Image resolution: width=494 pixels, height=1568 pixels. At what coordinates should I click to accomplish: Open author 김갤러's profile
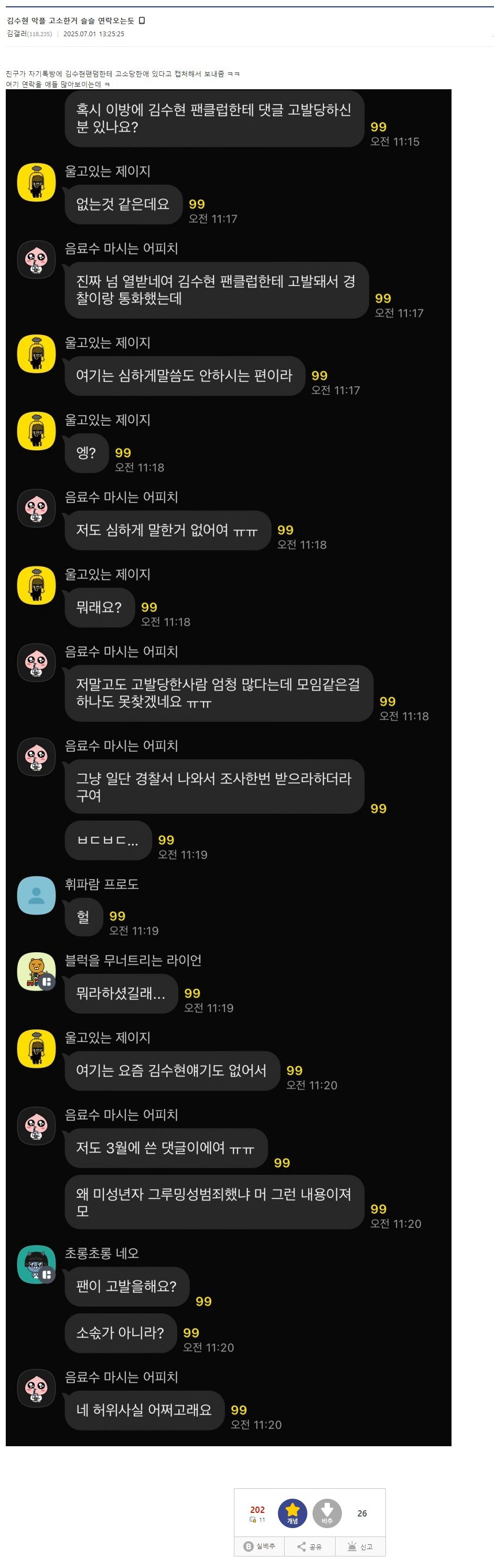click(16, 34)
